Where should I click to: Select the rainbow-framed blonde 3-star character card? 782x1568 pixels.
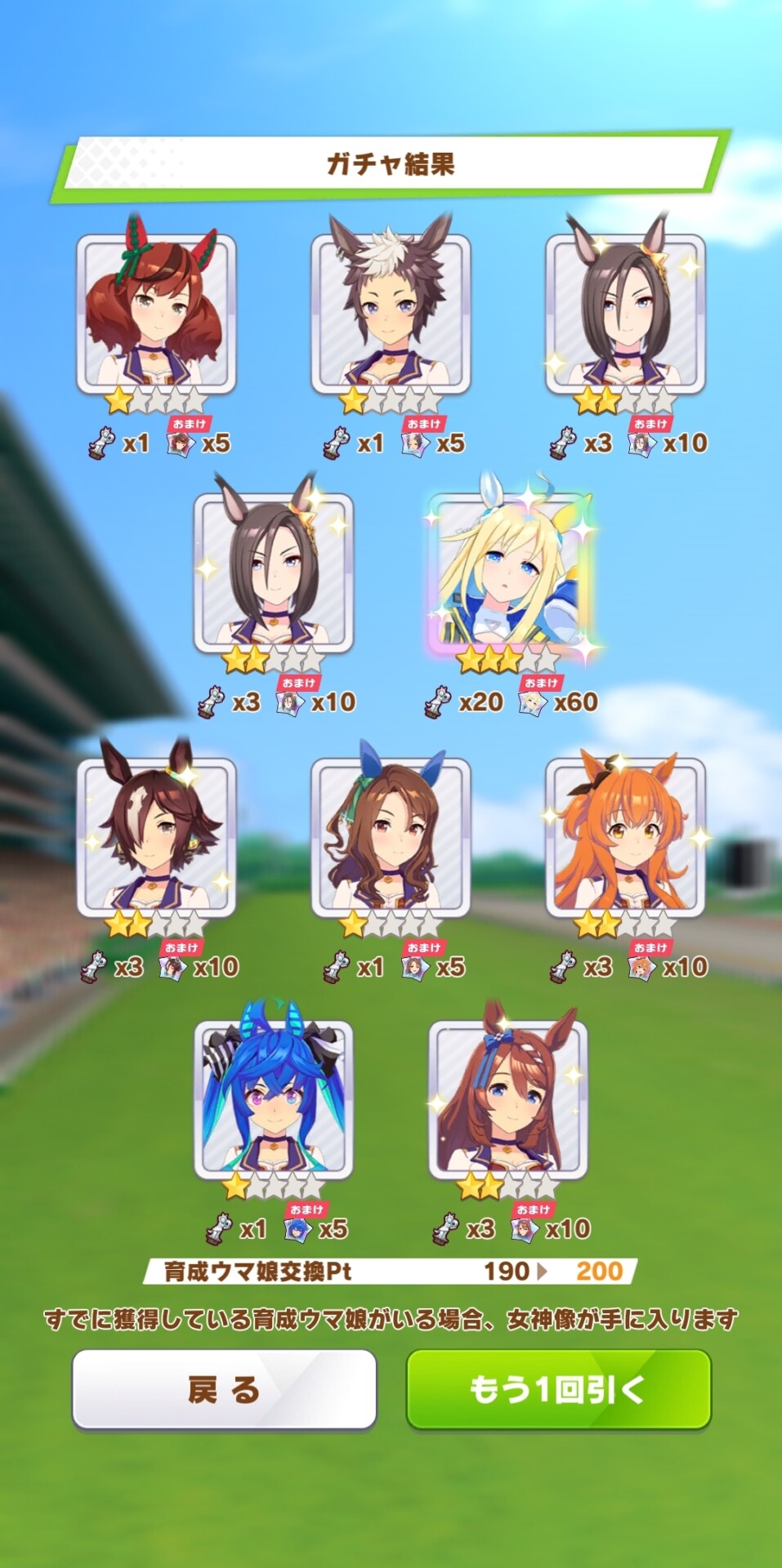pyautogui.click(x=508, y=572)
